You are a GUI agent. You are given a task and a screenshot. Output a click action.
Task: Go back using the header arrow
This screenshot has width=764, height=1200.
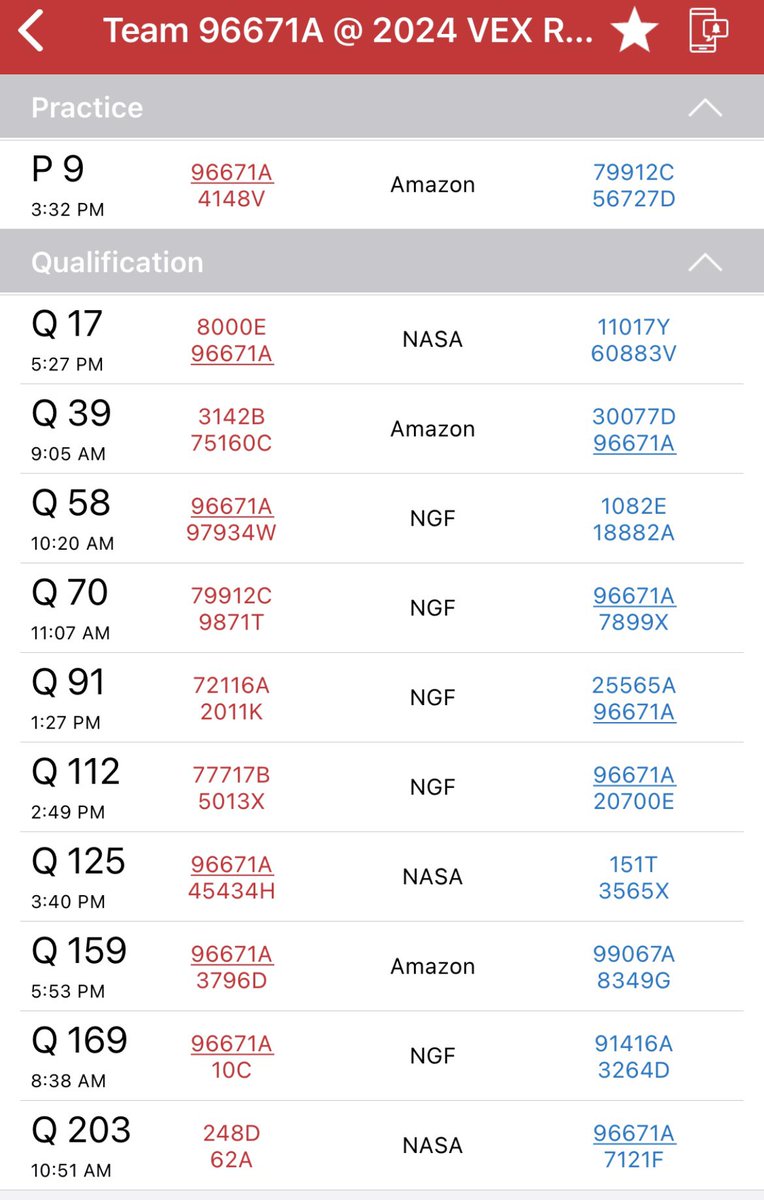tap(32, 32)
